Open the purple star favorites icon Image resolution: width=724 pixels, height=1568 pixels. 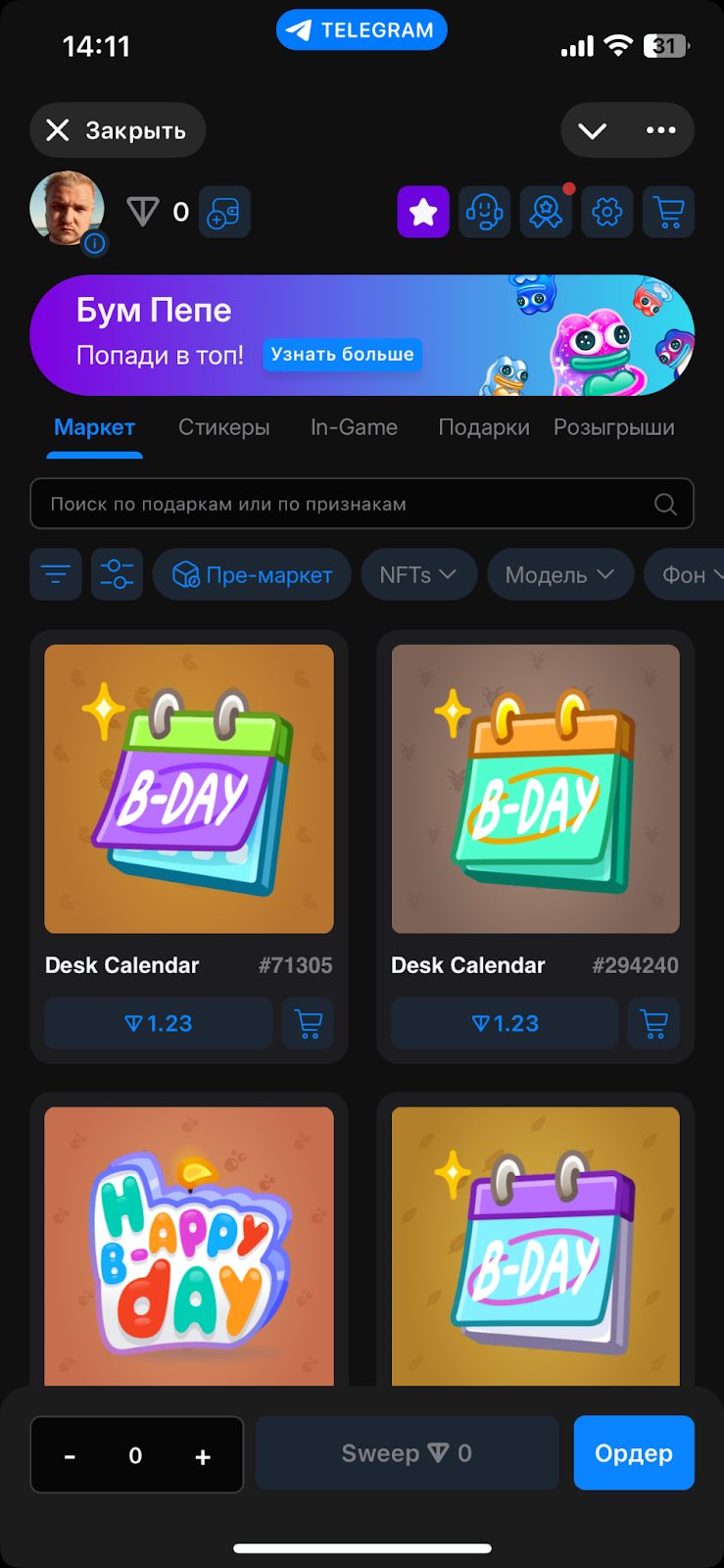tap(423, 212)
